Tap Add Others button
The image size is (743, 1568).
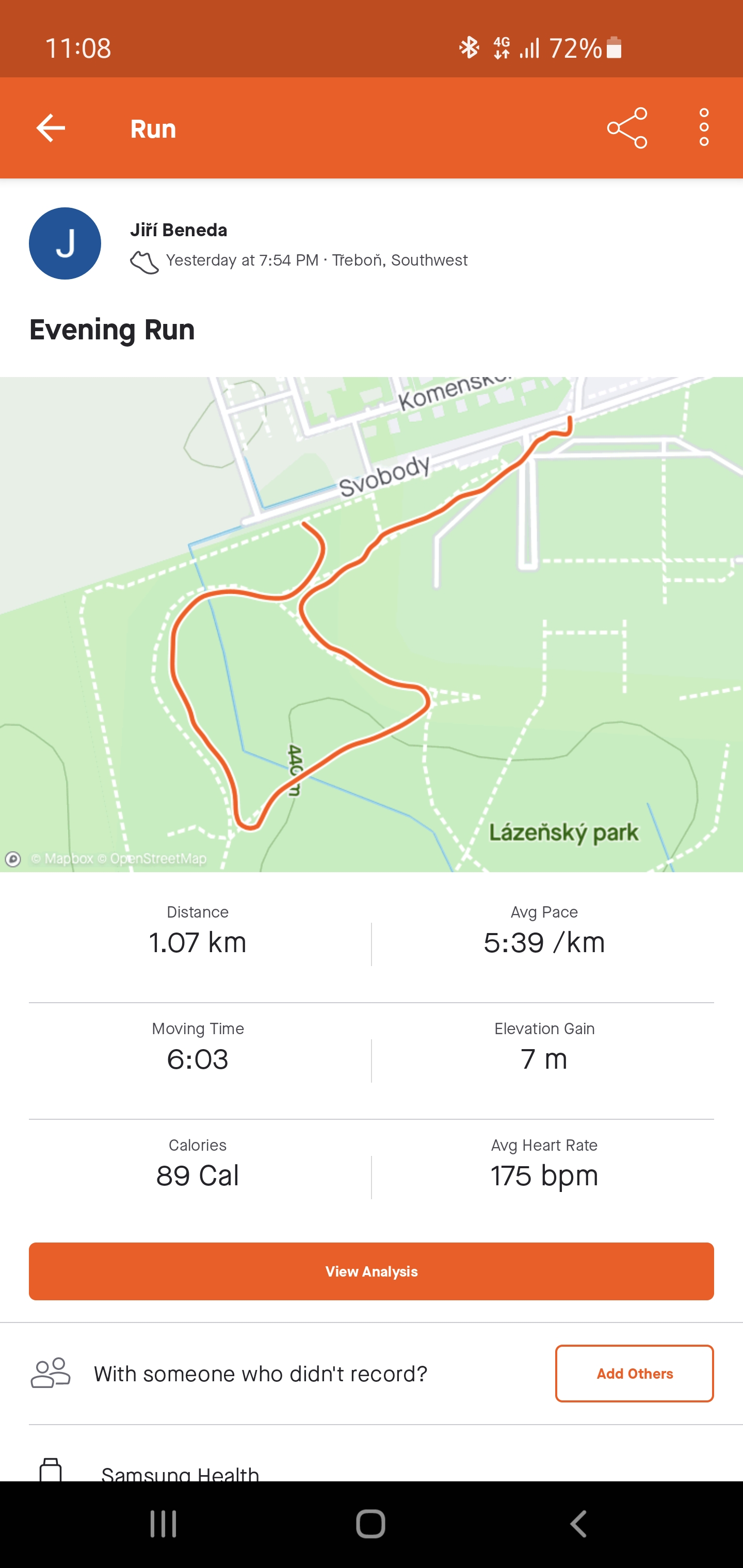pos(634,1373)
